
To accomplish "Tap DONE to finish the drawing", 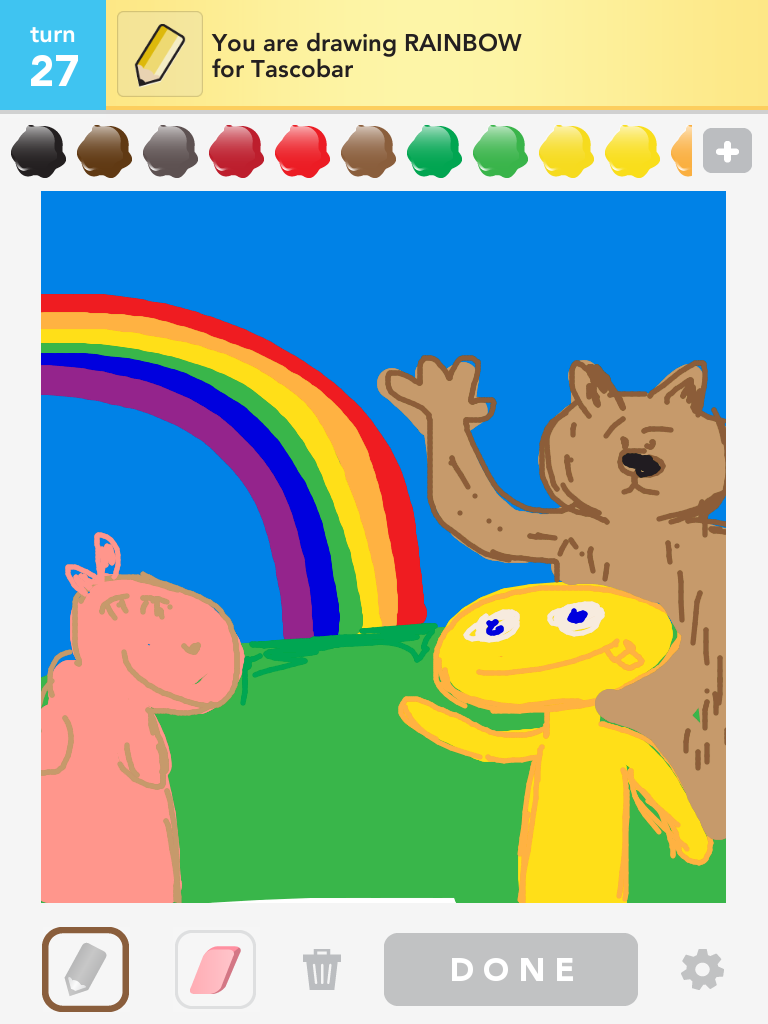I will pos(511,969).
